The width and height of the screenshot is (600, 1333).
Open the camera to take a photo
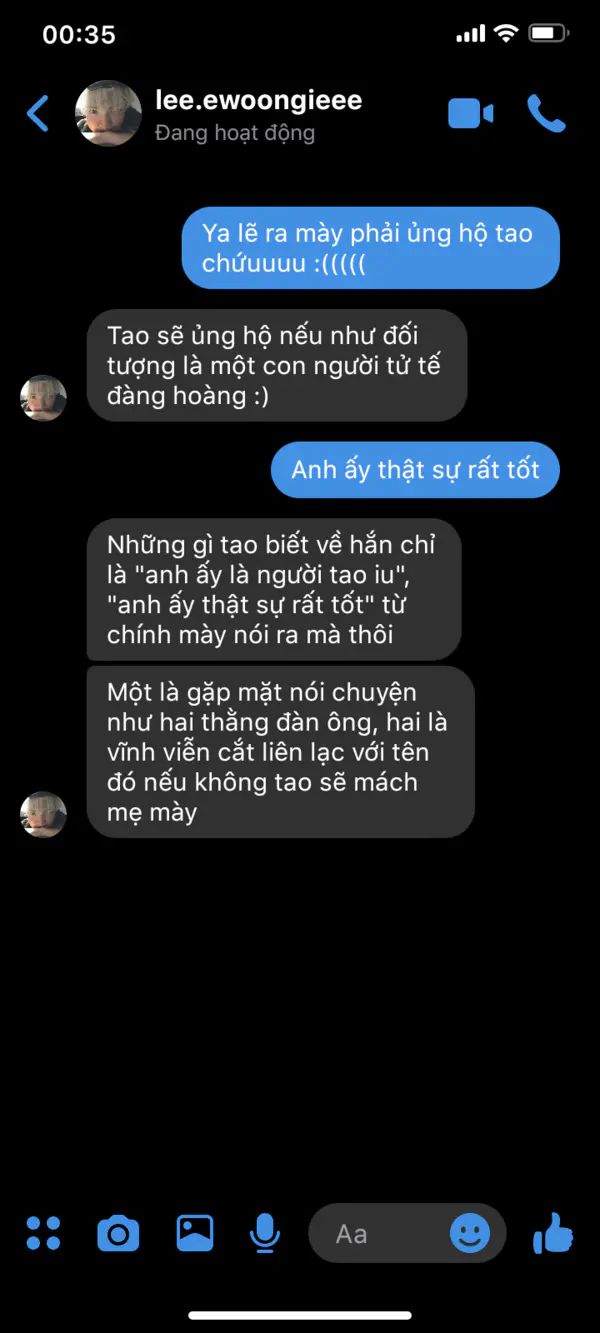point(118,1234)
